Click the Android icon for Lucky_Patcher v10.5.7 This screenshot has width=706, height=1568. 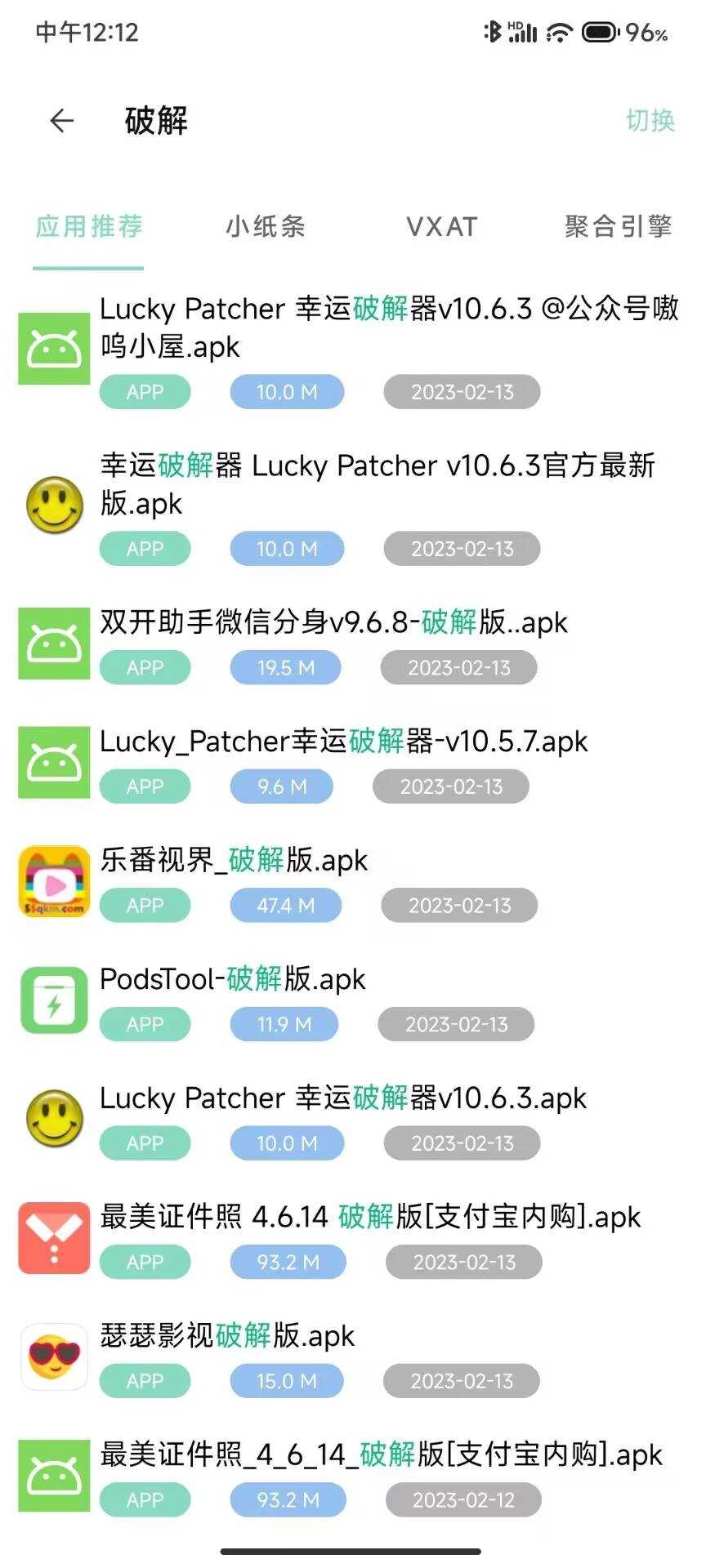click(52, 761)
